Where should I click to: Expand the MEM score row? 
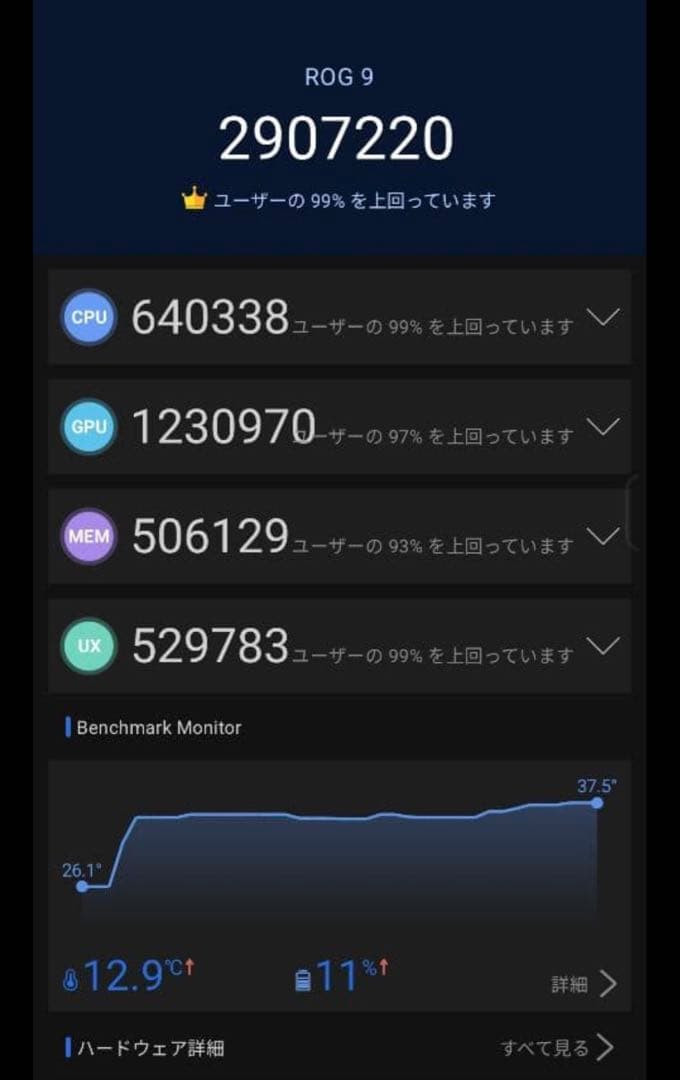[603, 537]
